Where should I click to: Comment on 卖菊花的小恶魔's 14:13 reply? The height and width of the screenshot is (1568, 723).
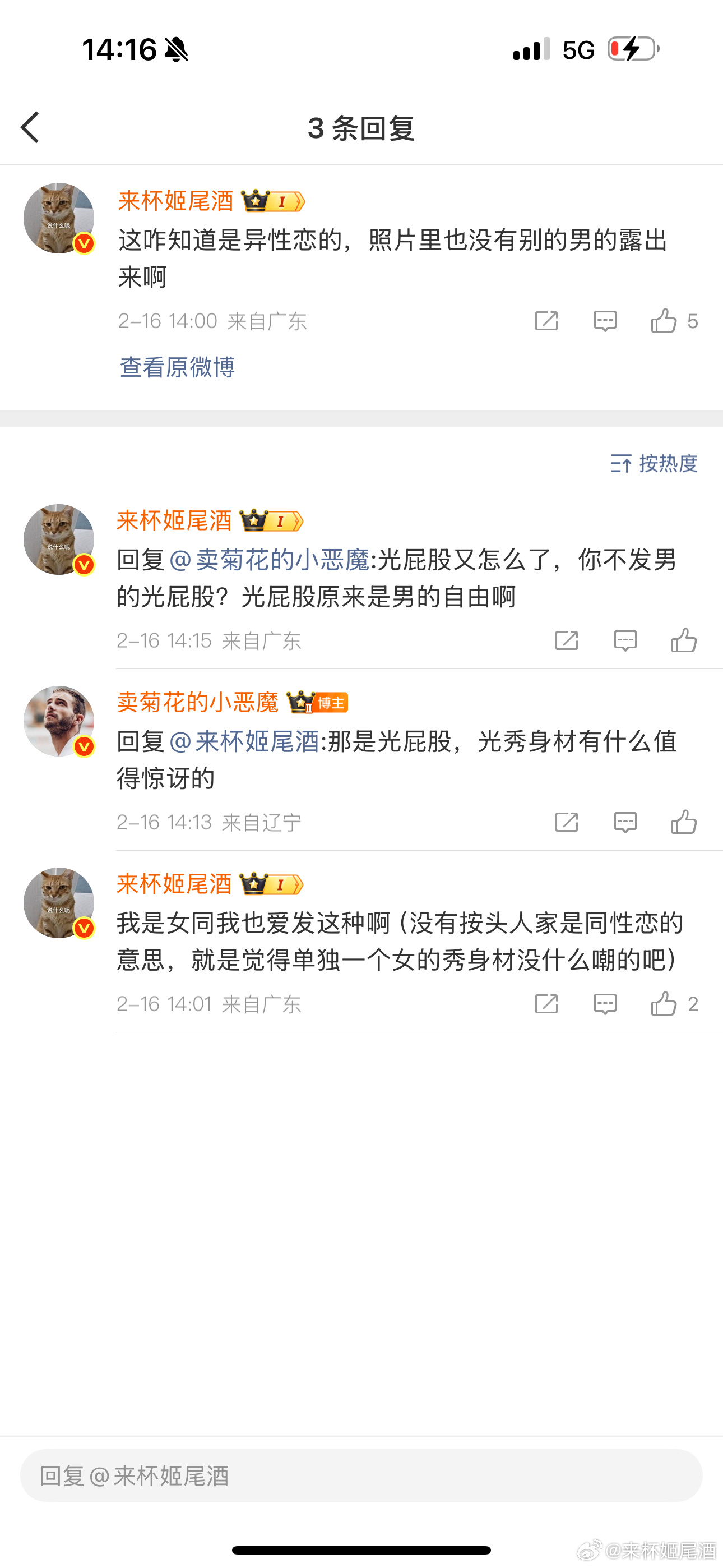tap(625, 822)
